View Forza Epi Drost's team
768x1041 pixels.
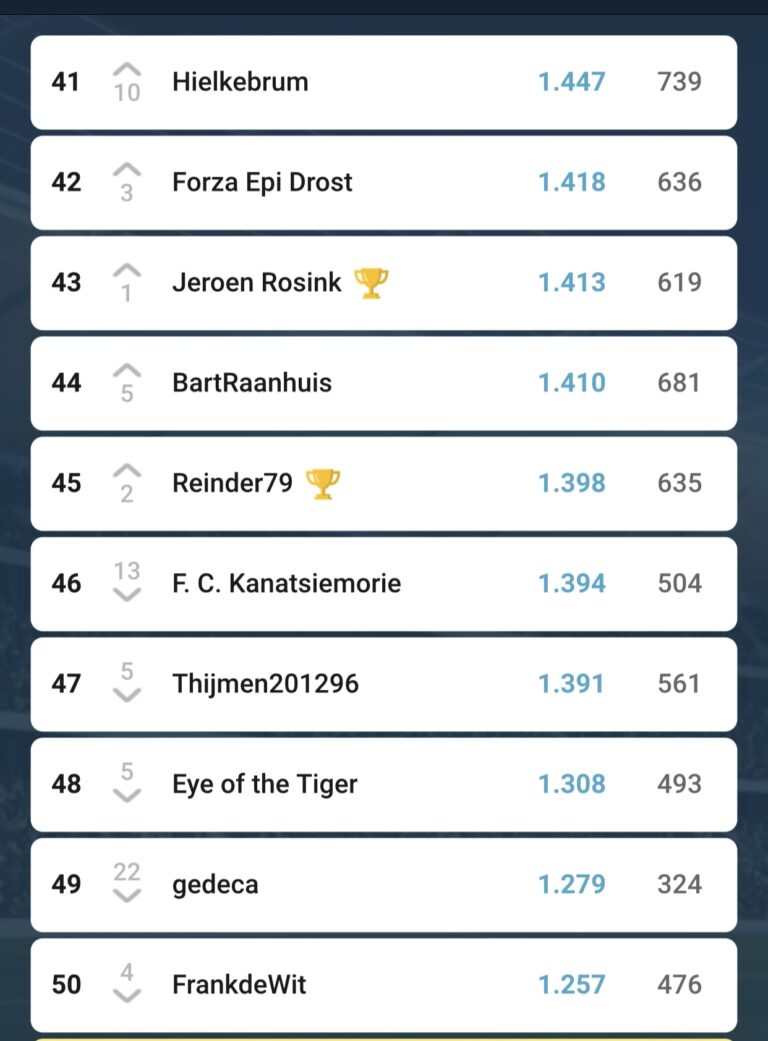tap(262, 182)
